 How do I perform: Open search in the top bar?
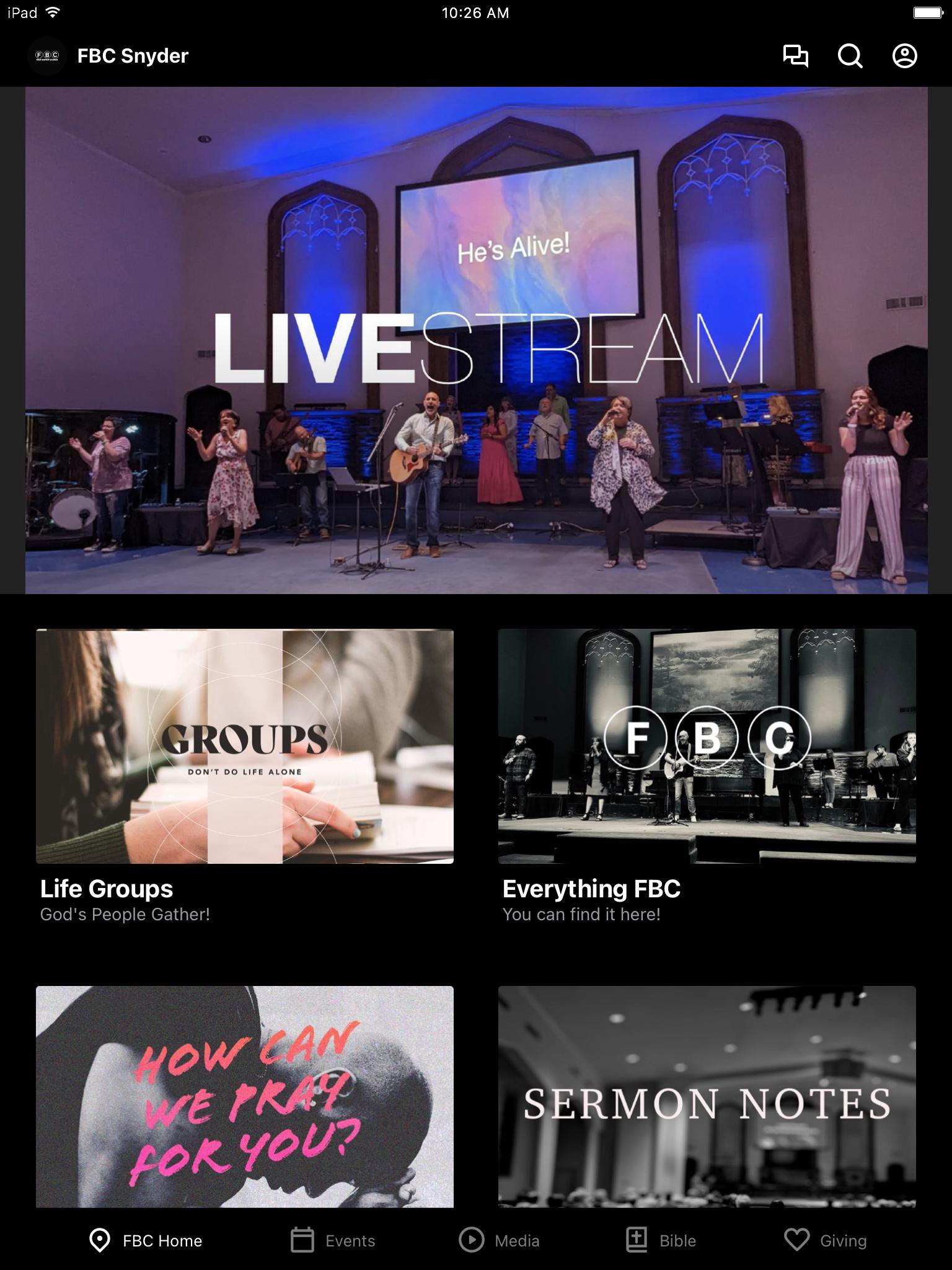pos(850,56)
